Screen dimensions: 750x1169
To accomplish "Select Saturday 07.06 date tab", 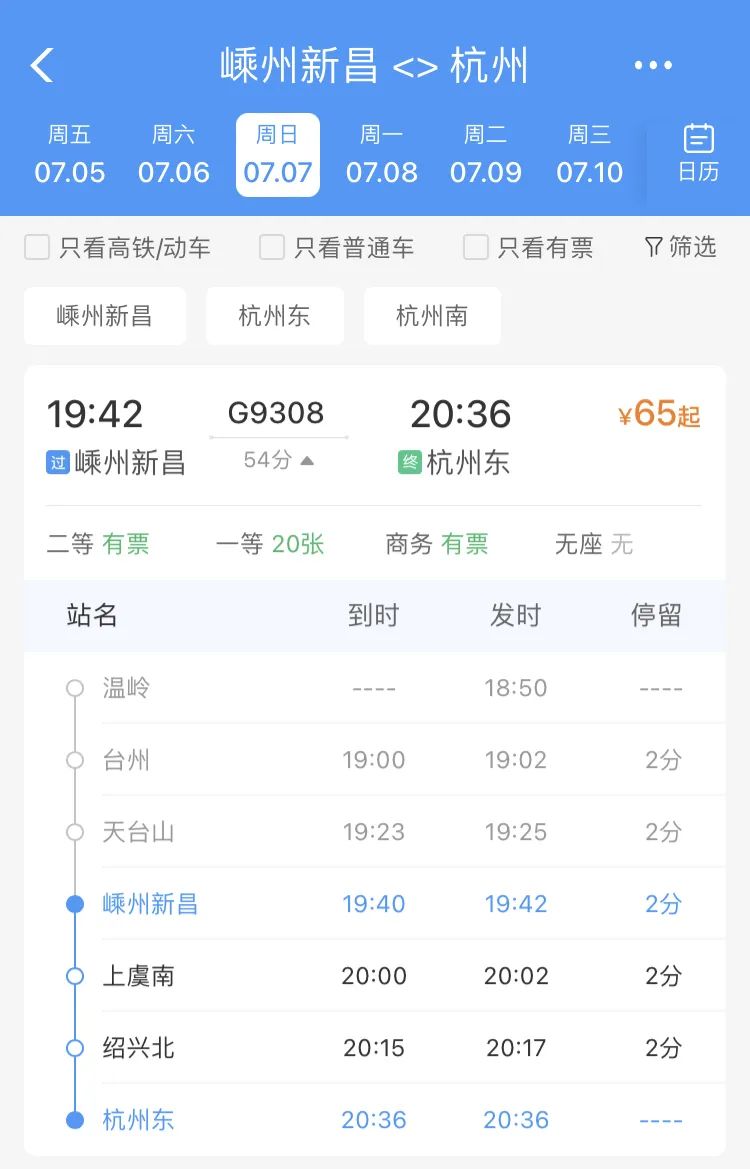I will click(x=173, y=155).
